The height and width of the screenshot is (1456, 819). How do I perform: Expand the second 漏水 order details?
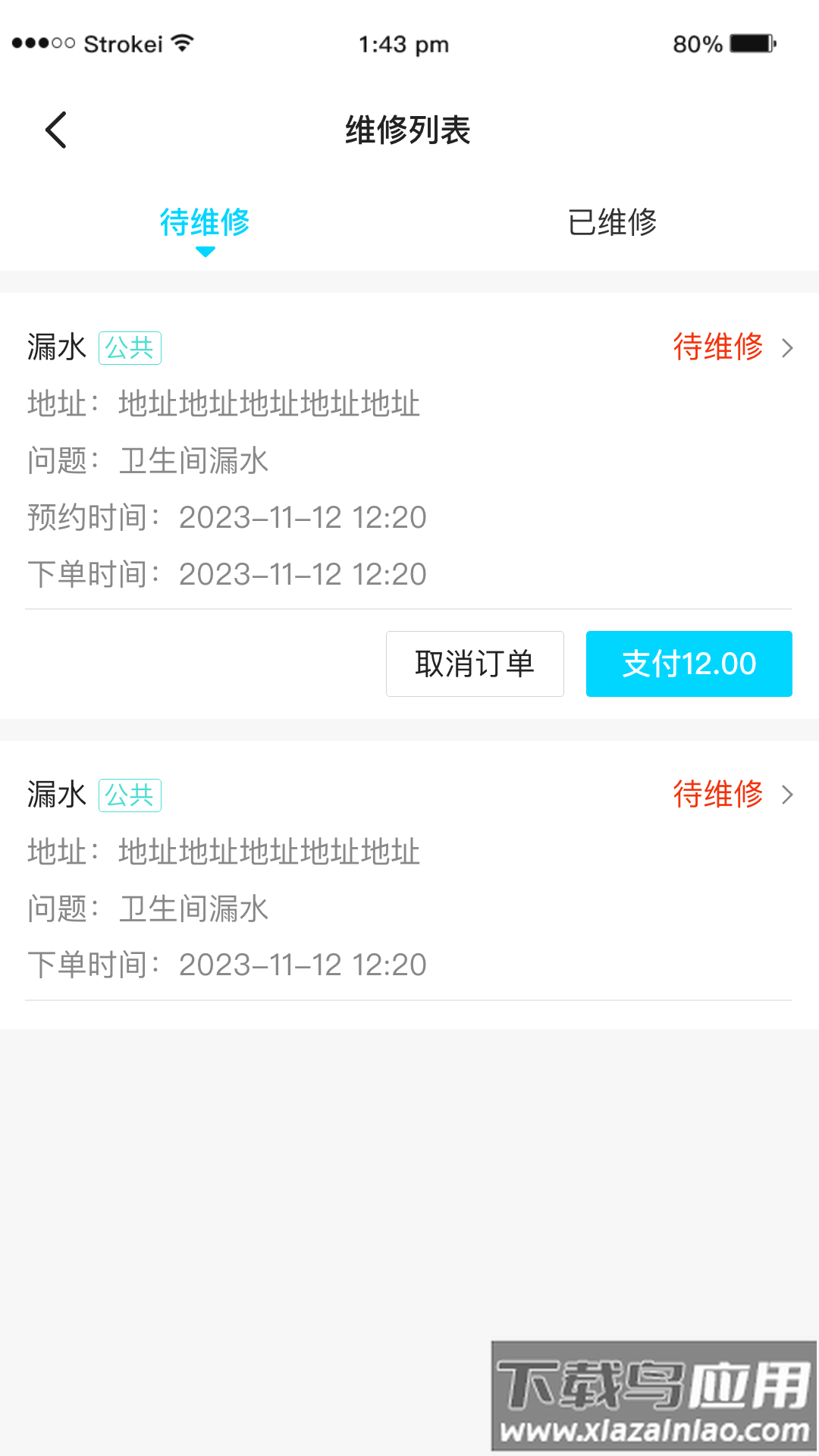pyautogui.click(x=57, y=795)
